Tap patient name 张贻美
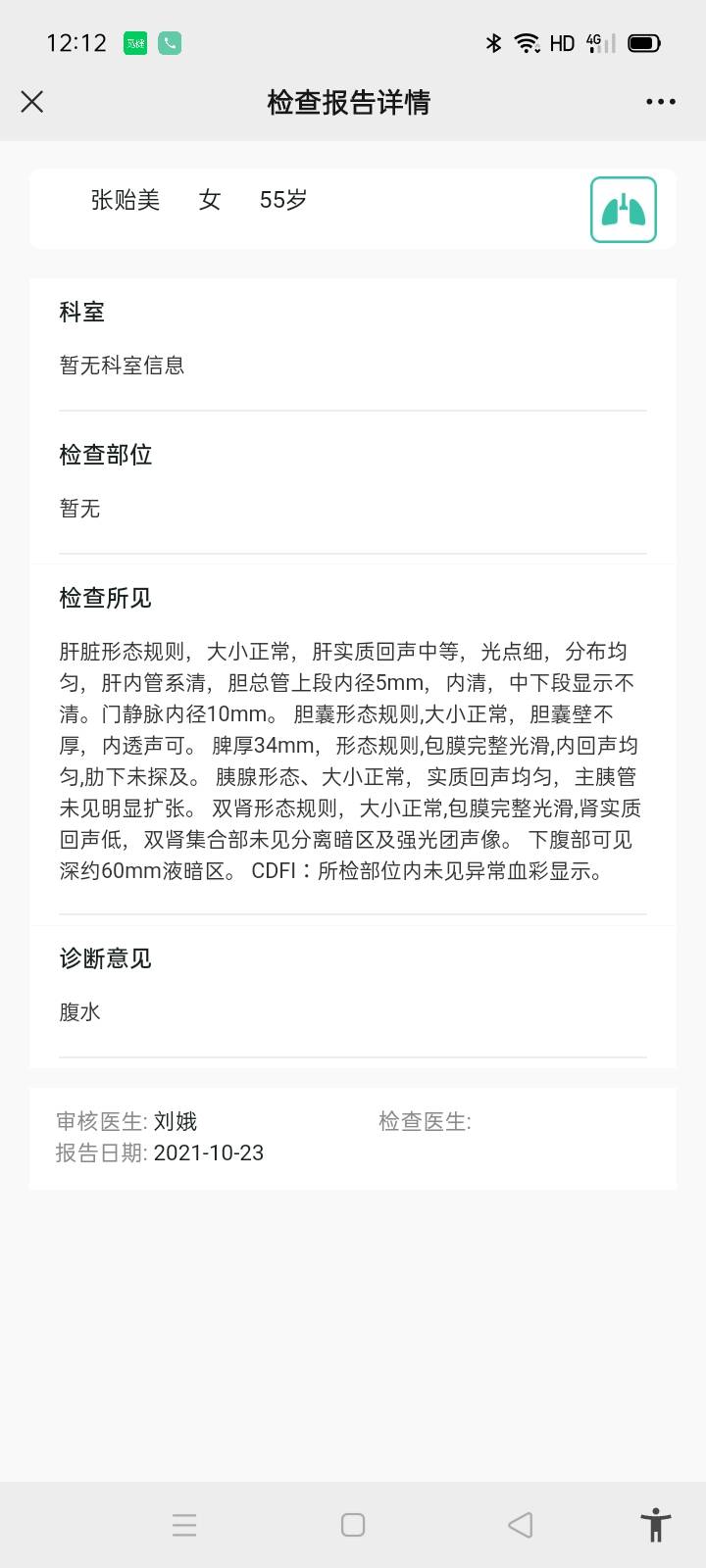 [x=125, y=199]
